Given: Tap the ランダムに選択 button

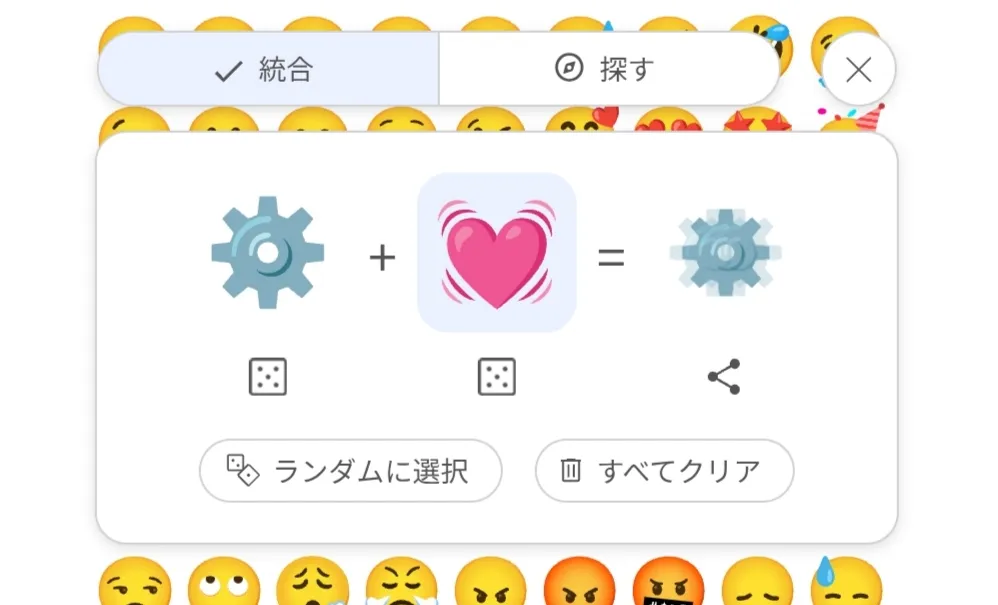Looking at the screenshot, I should tap(350, 470).
